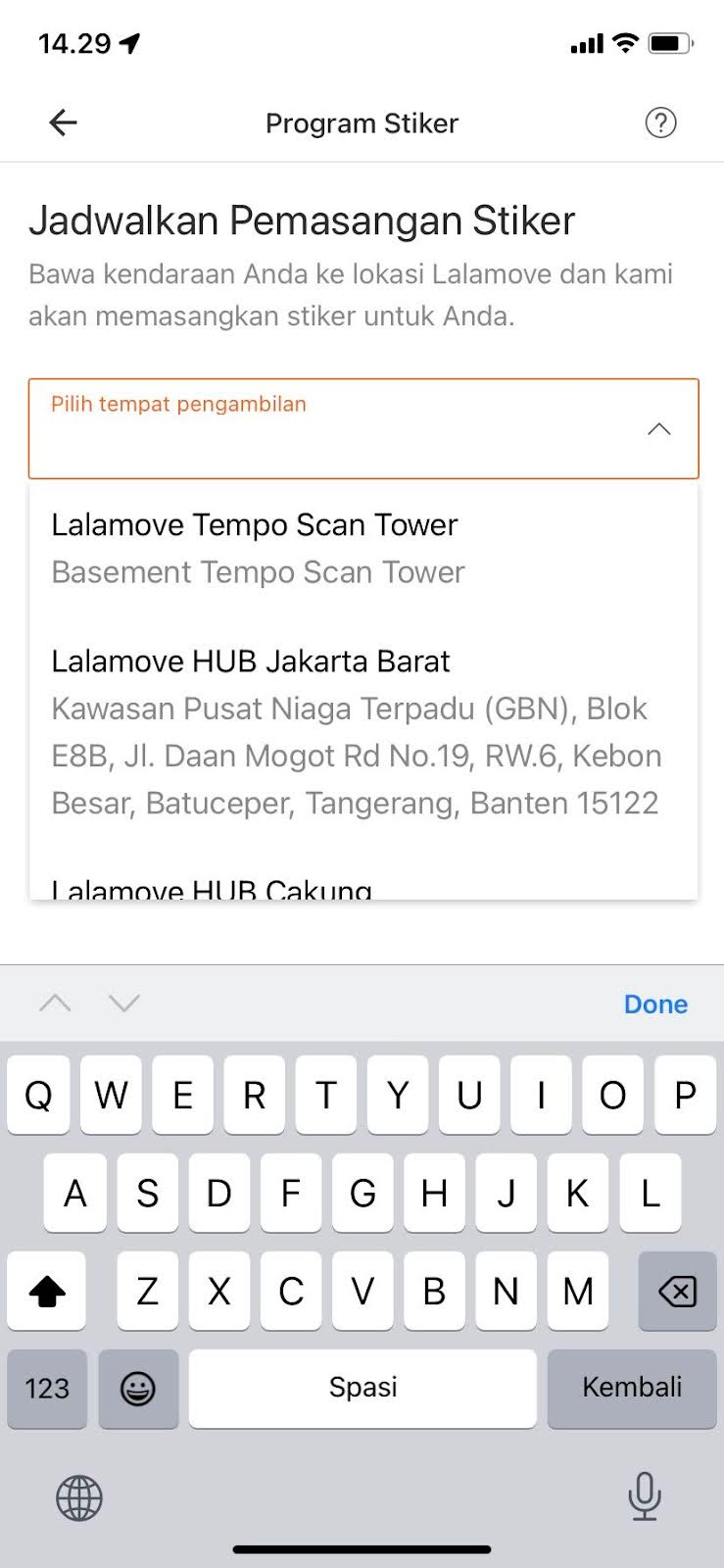Hit the backspace key
The width and height of the screenshot is (724, 1568).
677,1291
